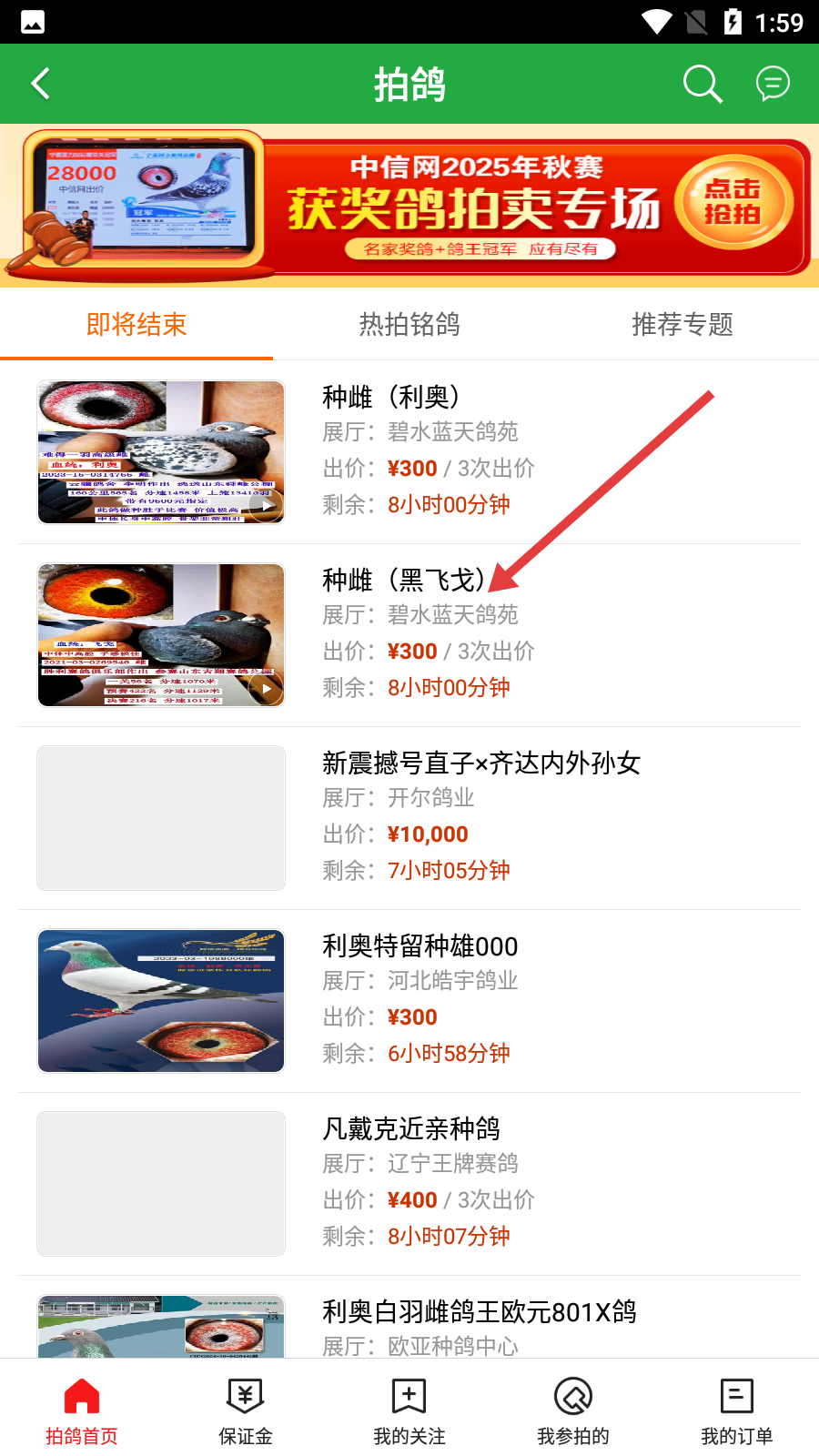Open the search icon in the header
Viewport: 819px width, 1456px height.
(x=702, y=84)
